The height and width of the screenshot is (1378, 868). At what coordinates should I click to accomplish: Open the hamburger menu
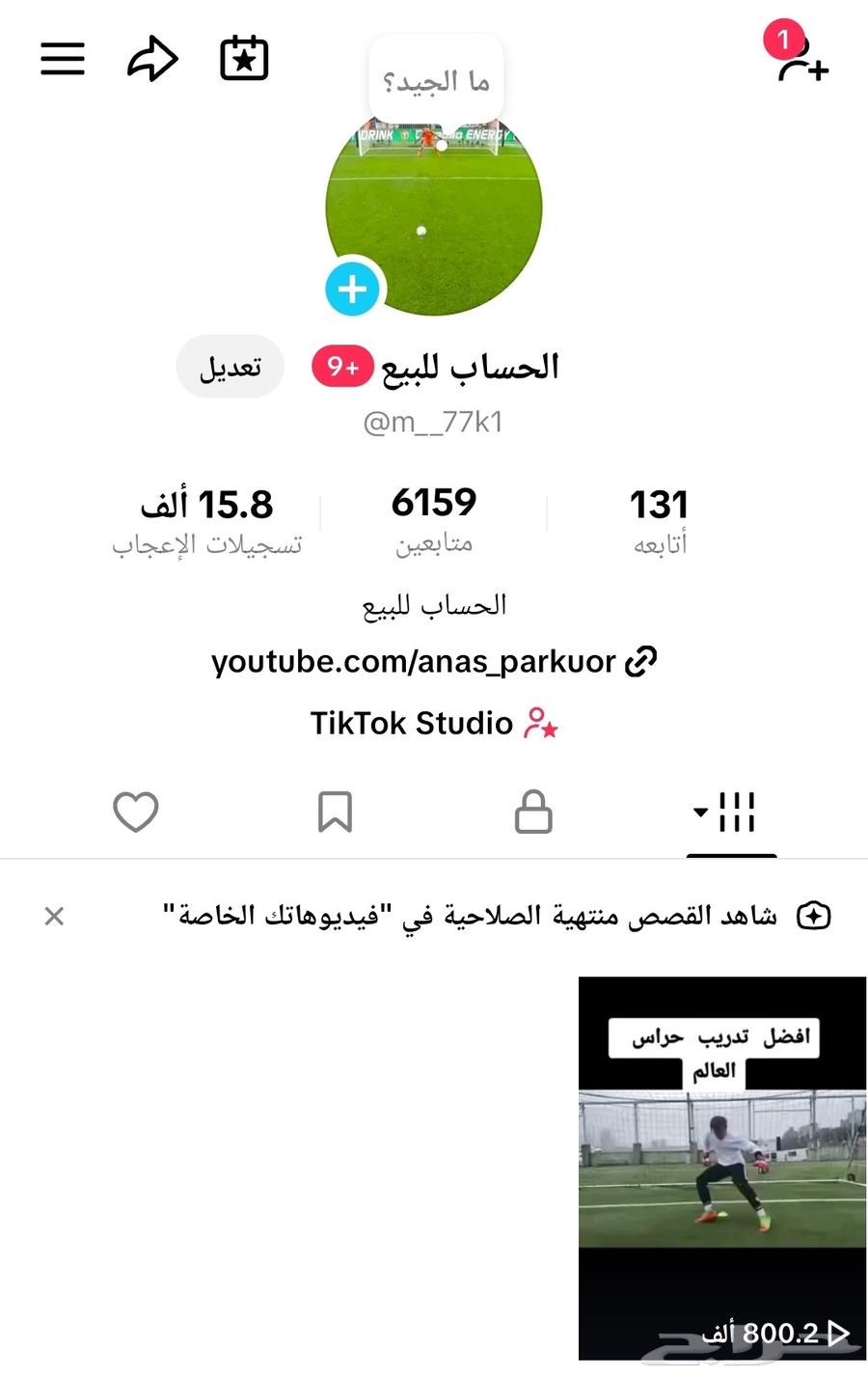coord(63,59)
